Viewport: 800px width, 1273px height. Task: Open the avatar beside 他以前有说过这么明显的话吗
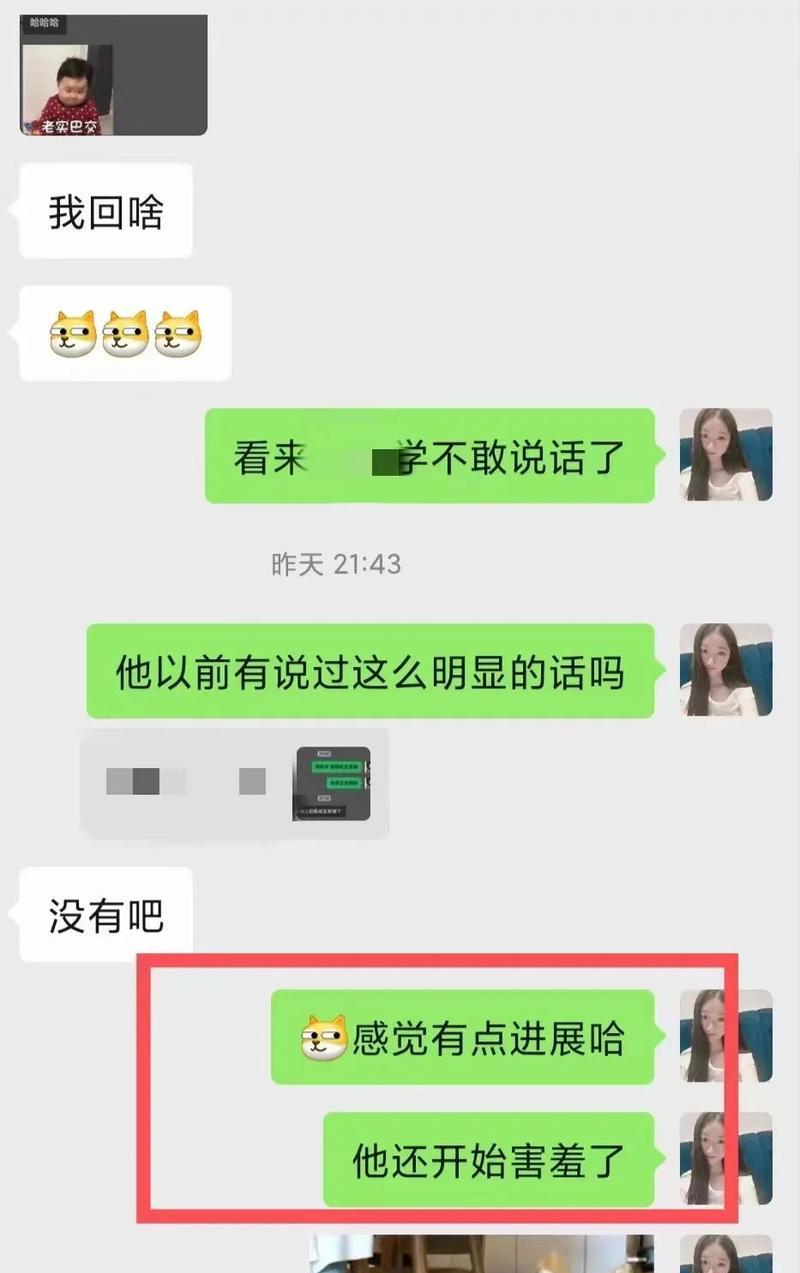click(x=725, y=670)
